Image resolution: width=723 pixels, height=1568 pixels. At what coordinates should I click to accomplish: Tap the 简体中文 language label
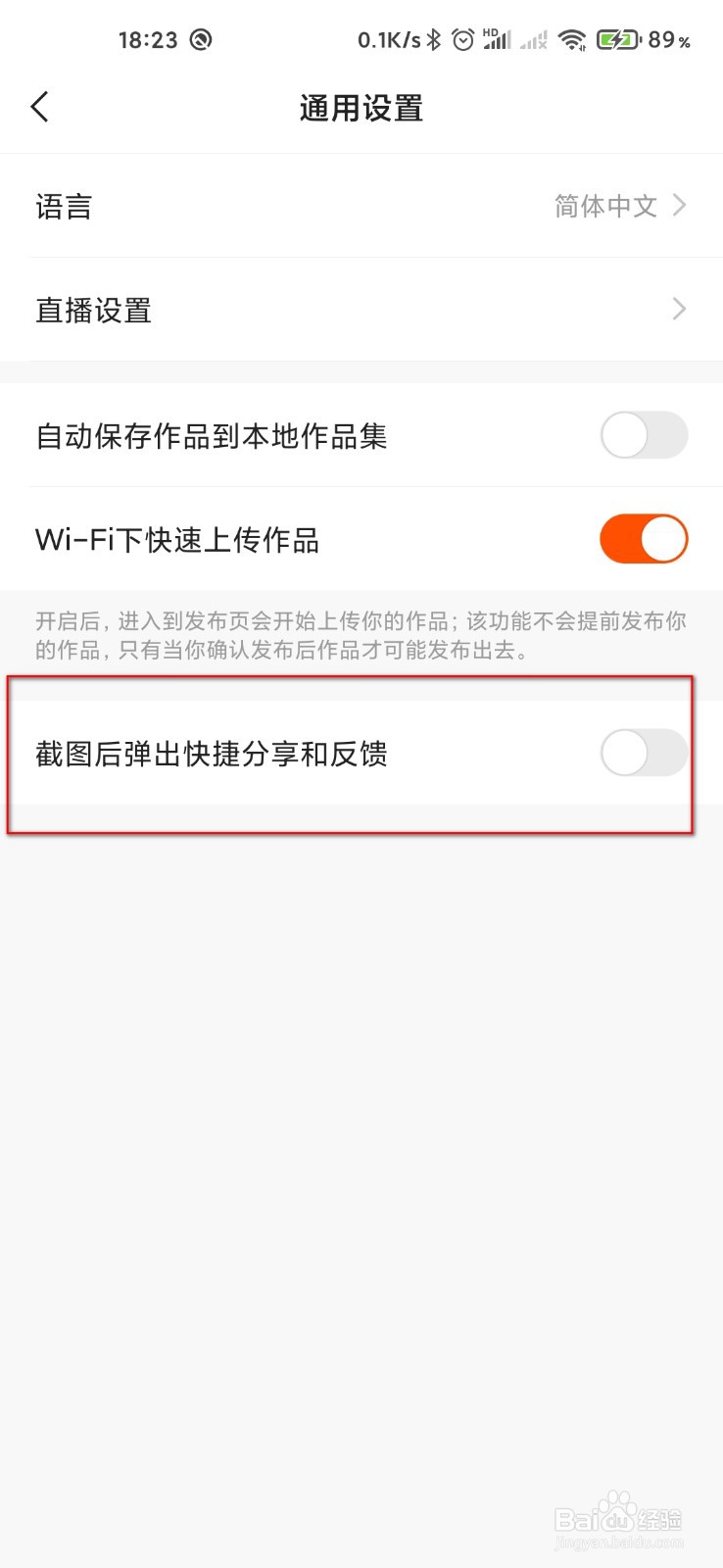[x=605, y=205]
